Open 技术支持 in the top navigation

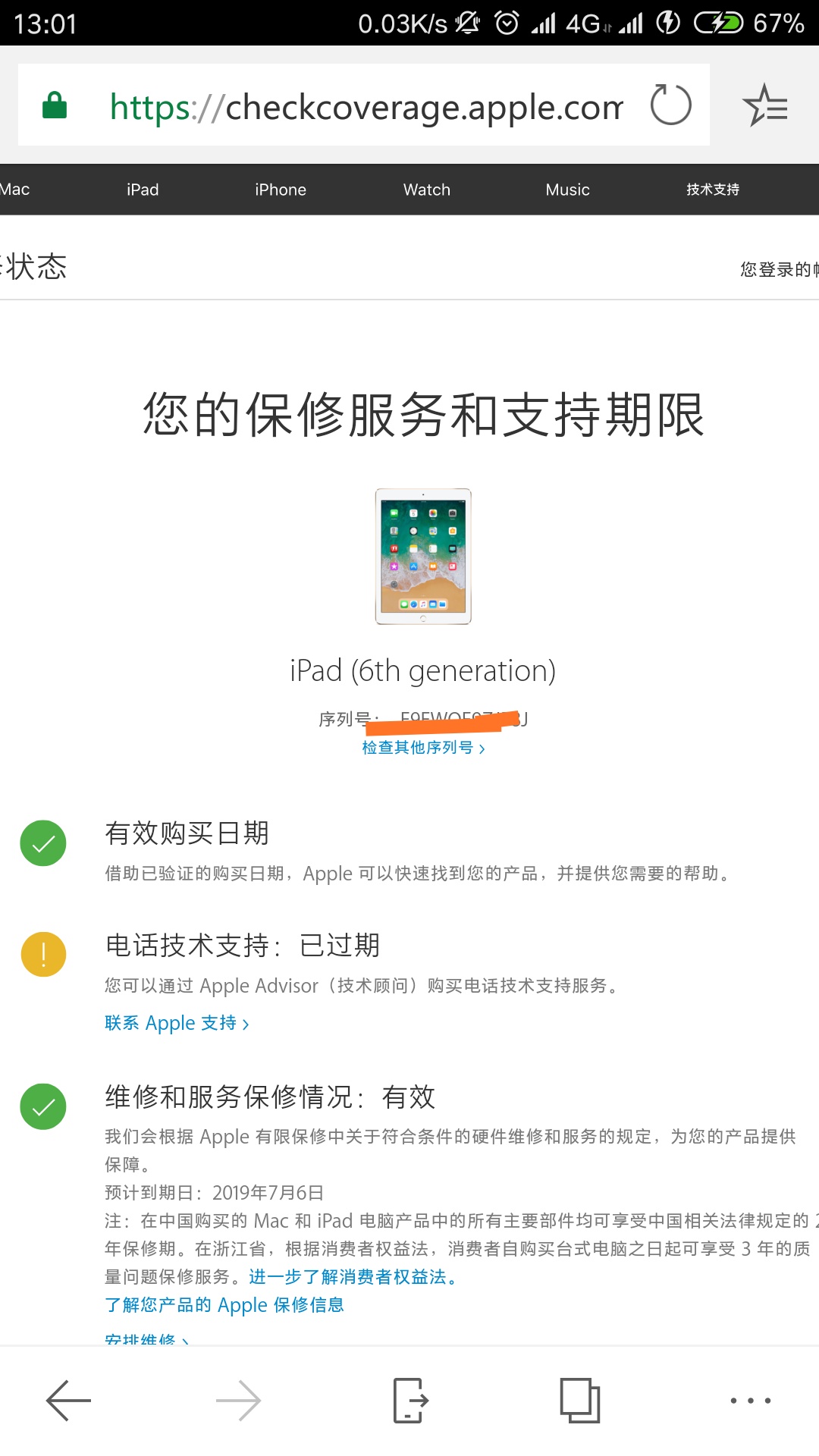coord(712,190)
